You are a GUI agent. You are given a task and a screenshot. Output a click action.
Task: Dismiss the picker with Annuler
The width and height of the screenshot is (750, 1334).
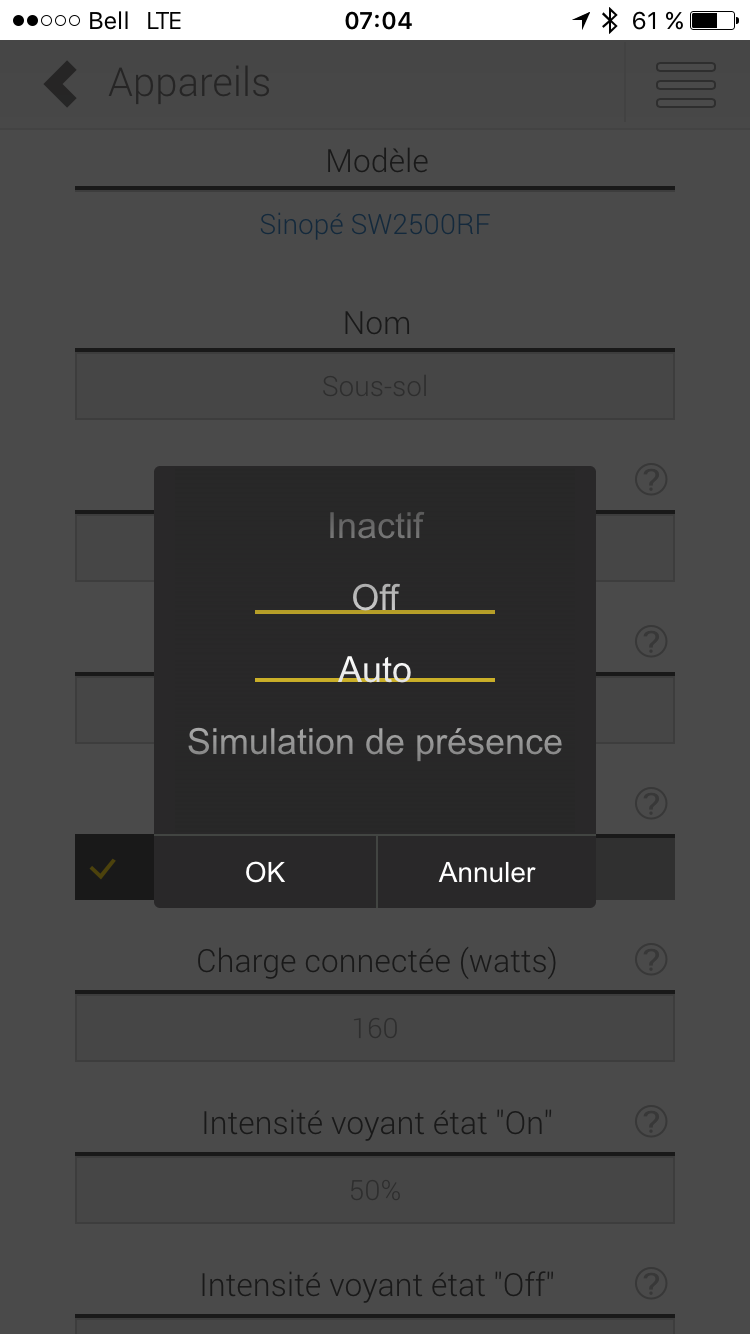click(x=487, y=872)
